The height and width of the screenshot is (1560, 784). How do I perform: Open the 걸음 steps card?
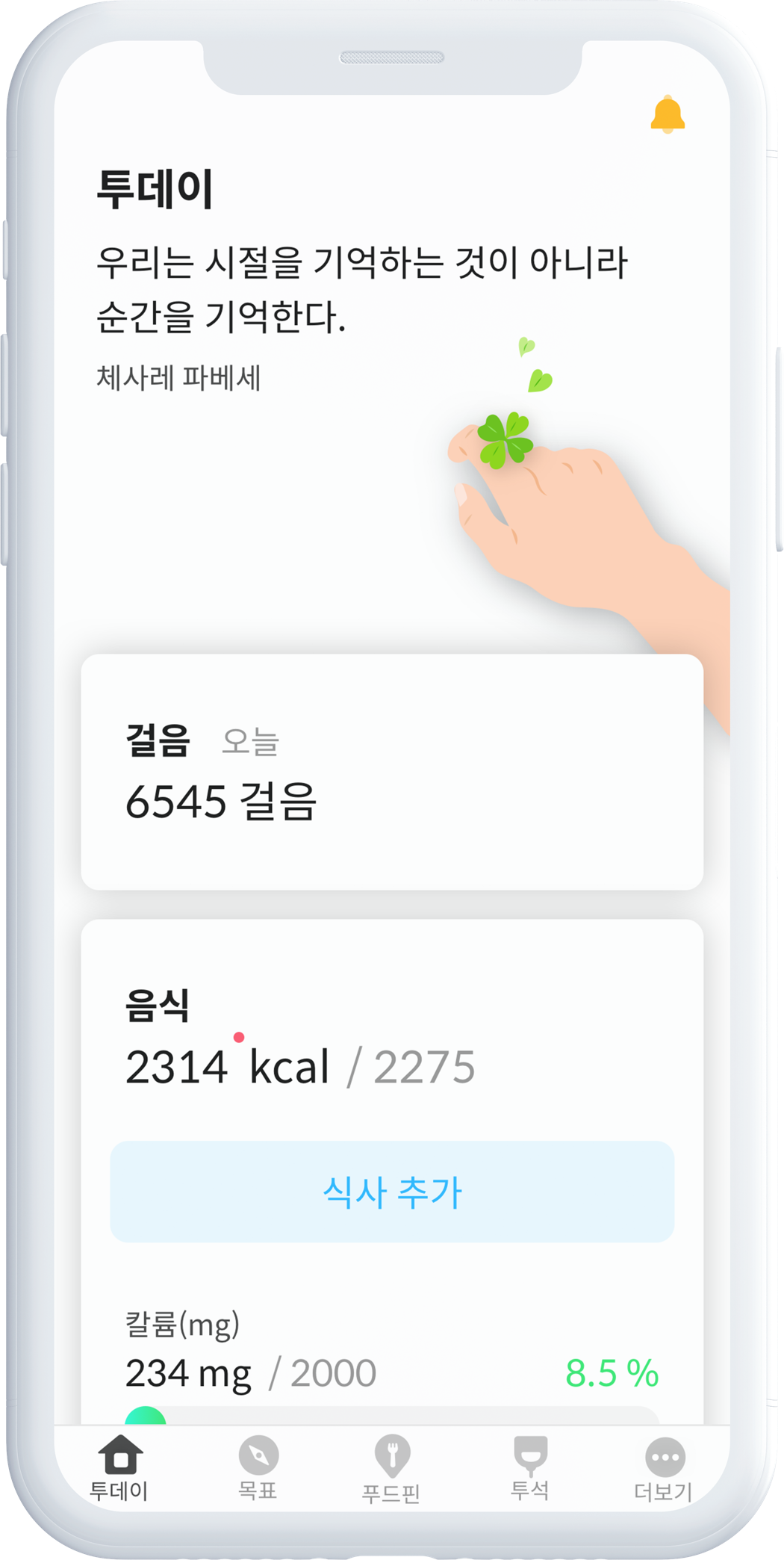tap(391, 772)
